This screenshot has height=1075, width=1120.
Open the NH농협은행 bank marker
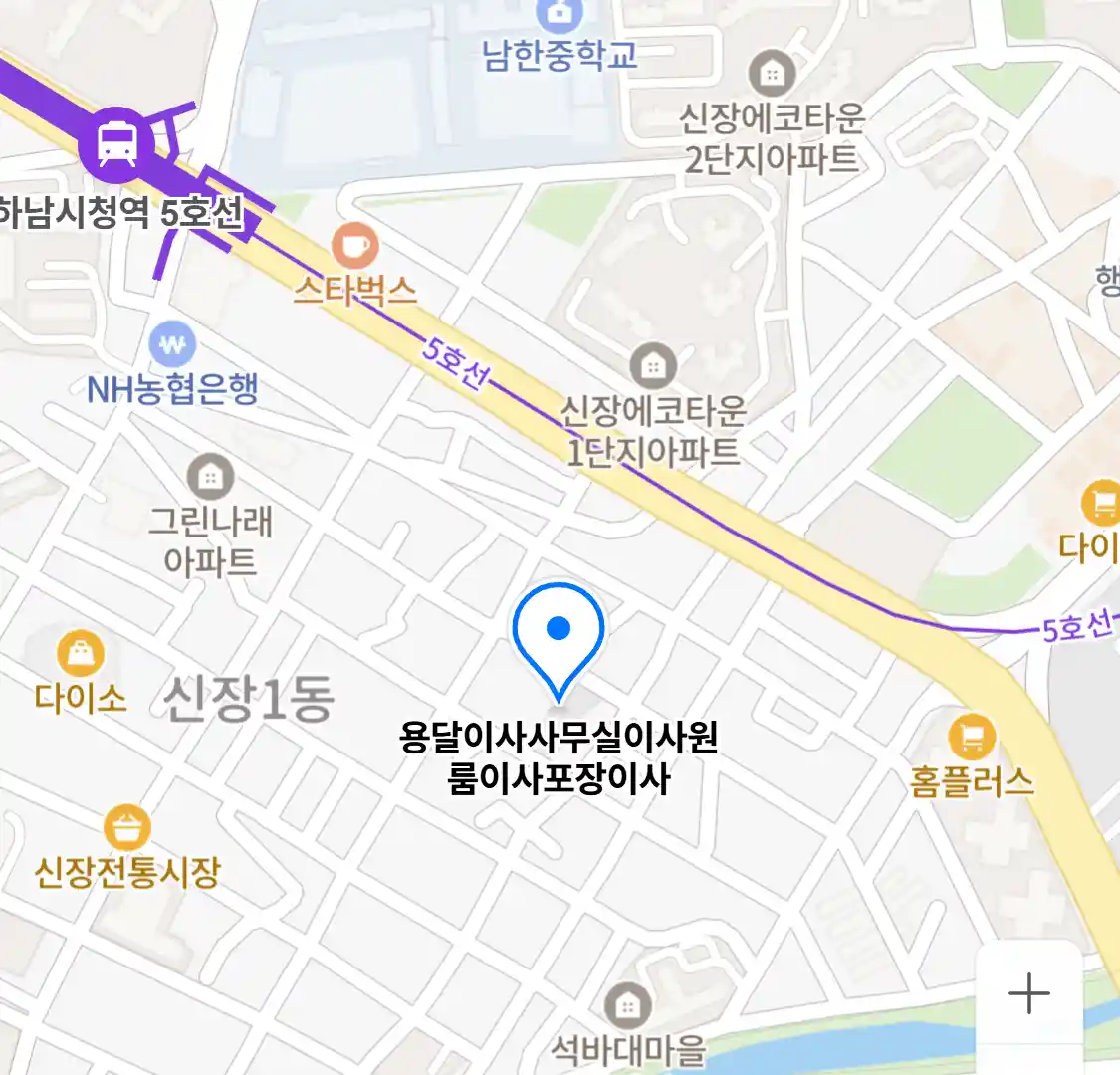[x=172, y=346]
